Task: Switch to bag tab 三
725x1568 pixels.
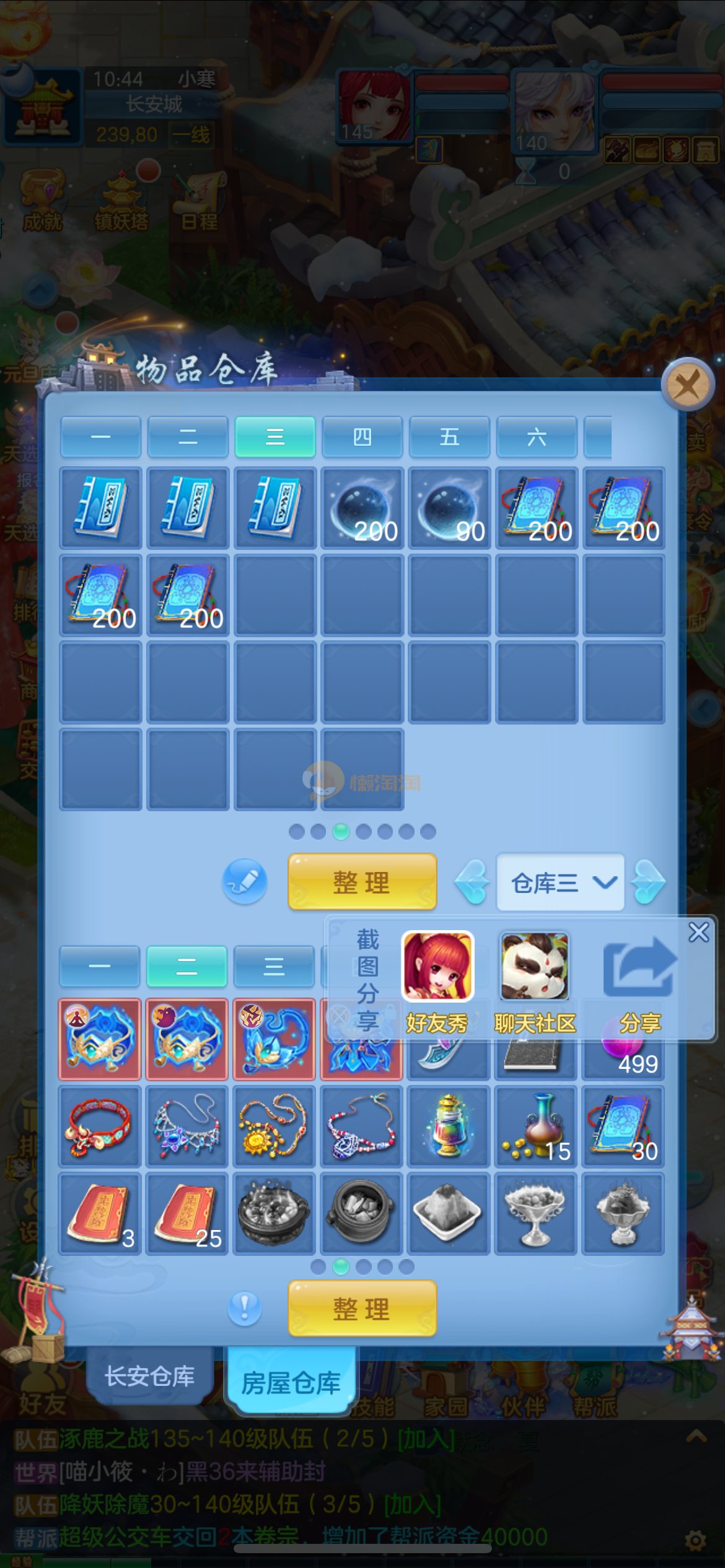Action: pos(274,967)
